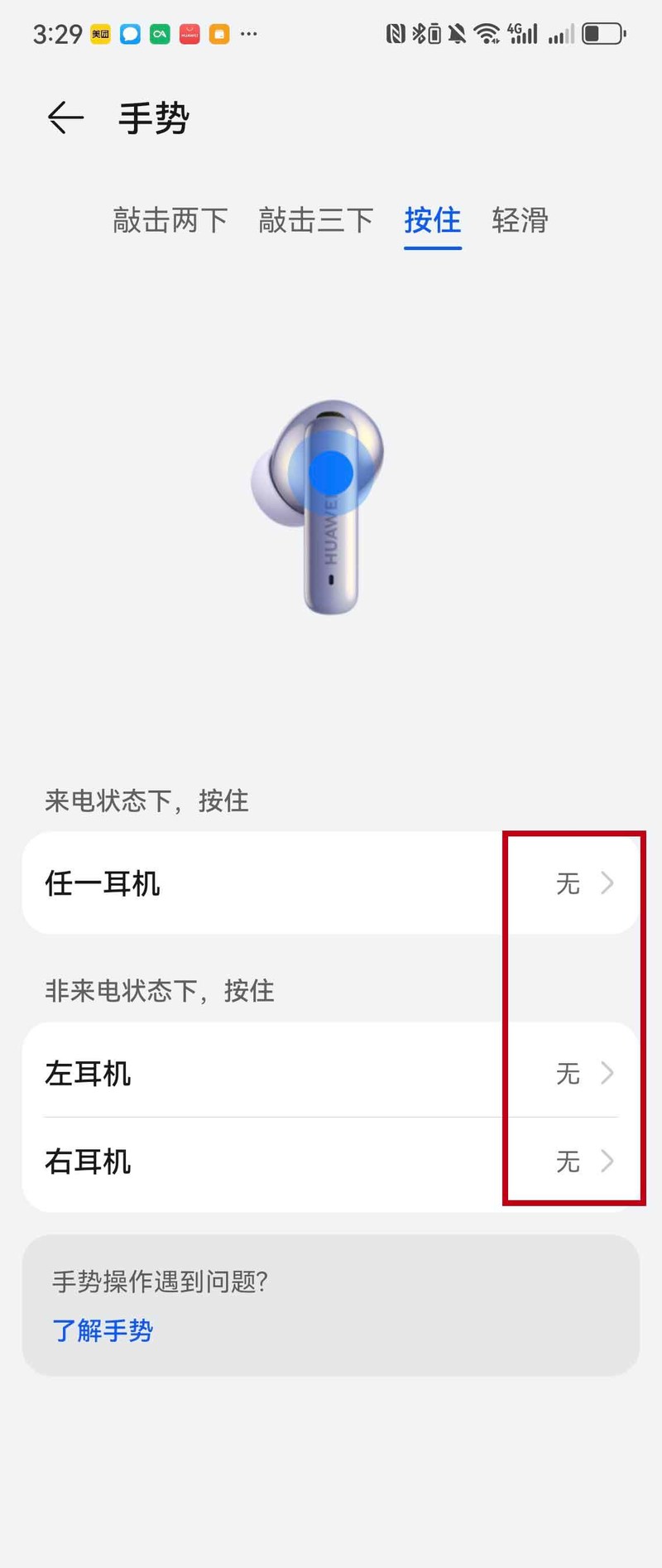Select the 按住 tab
The height and width of the screenshot is (1568, 662).
pyautogui.click(x=432, y=220)
